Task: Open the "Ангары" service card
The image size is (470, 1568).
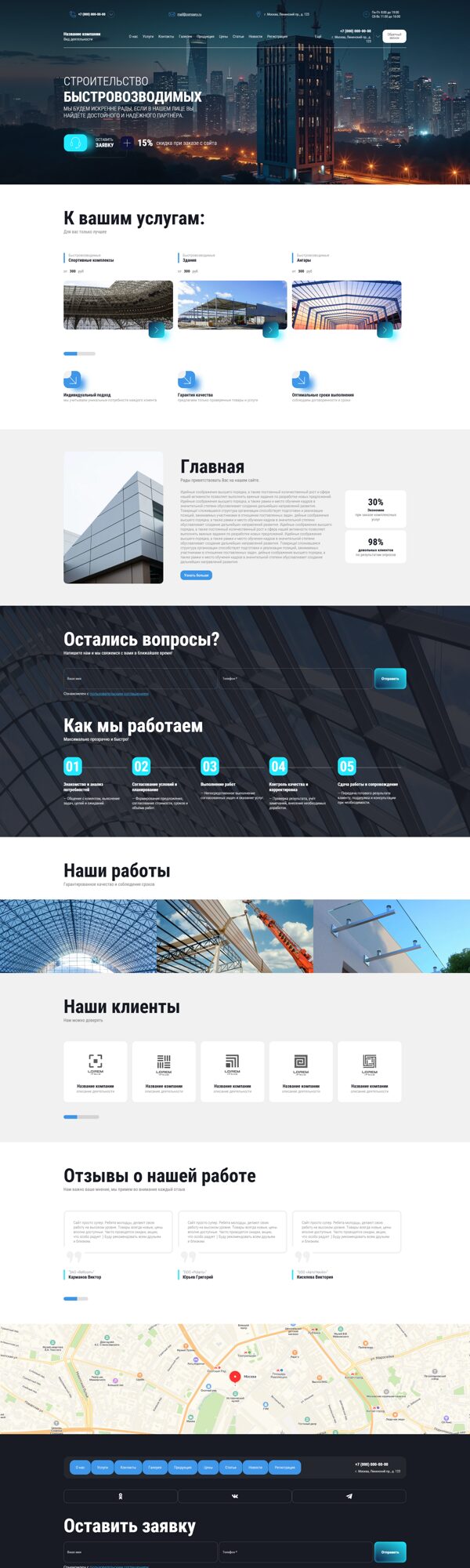Action: [x=346, y=306]
